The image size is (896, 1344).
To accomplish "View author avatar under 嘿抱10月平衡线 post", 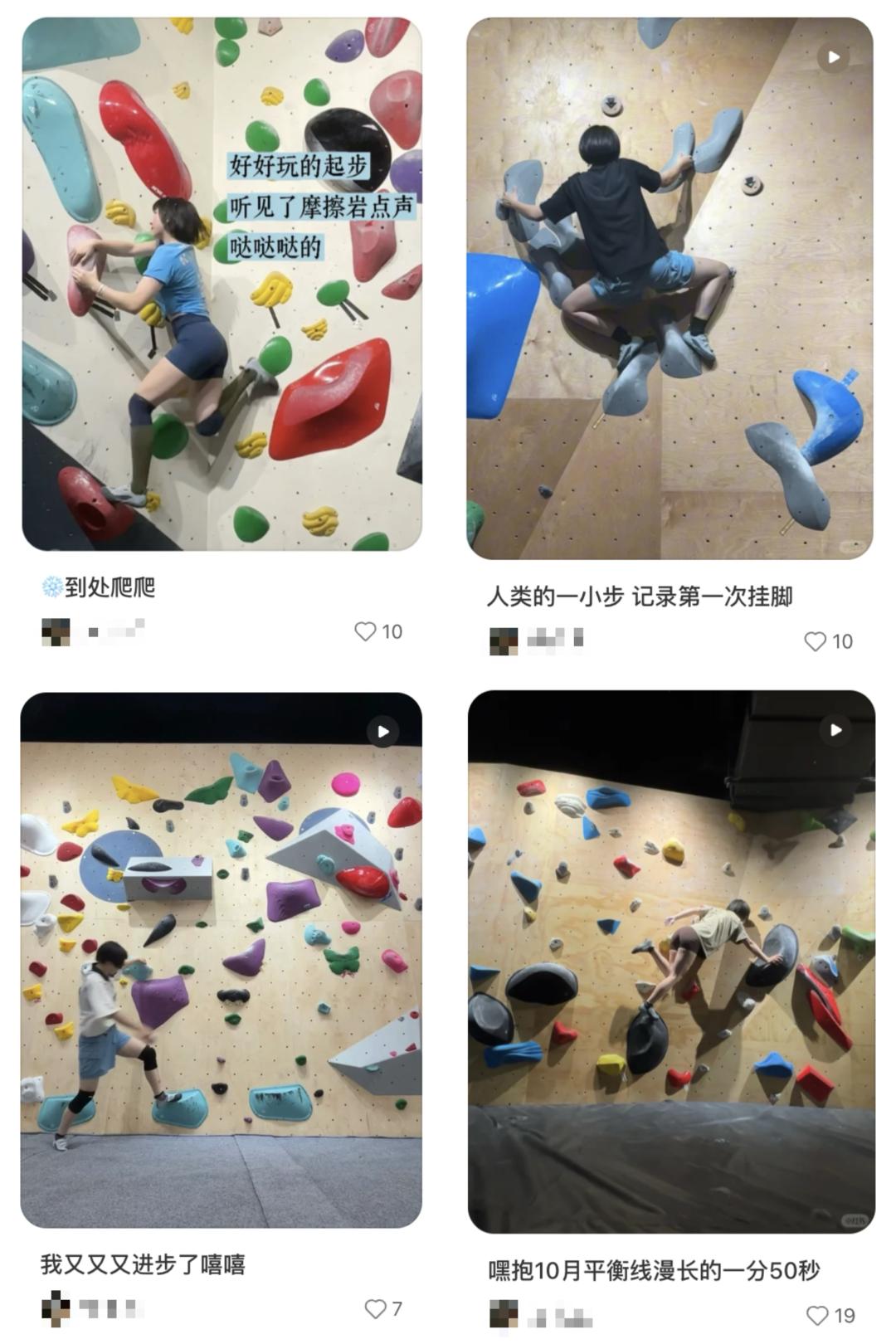I will [x=504, y=1315].
